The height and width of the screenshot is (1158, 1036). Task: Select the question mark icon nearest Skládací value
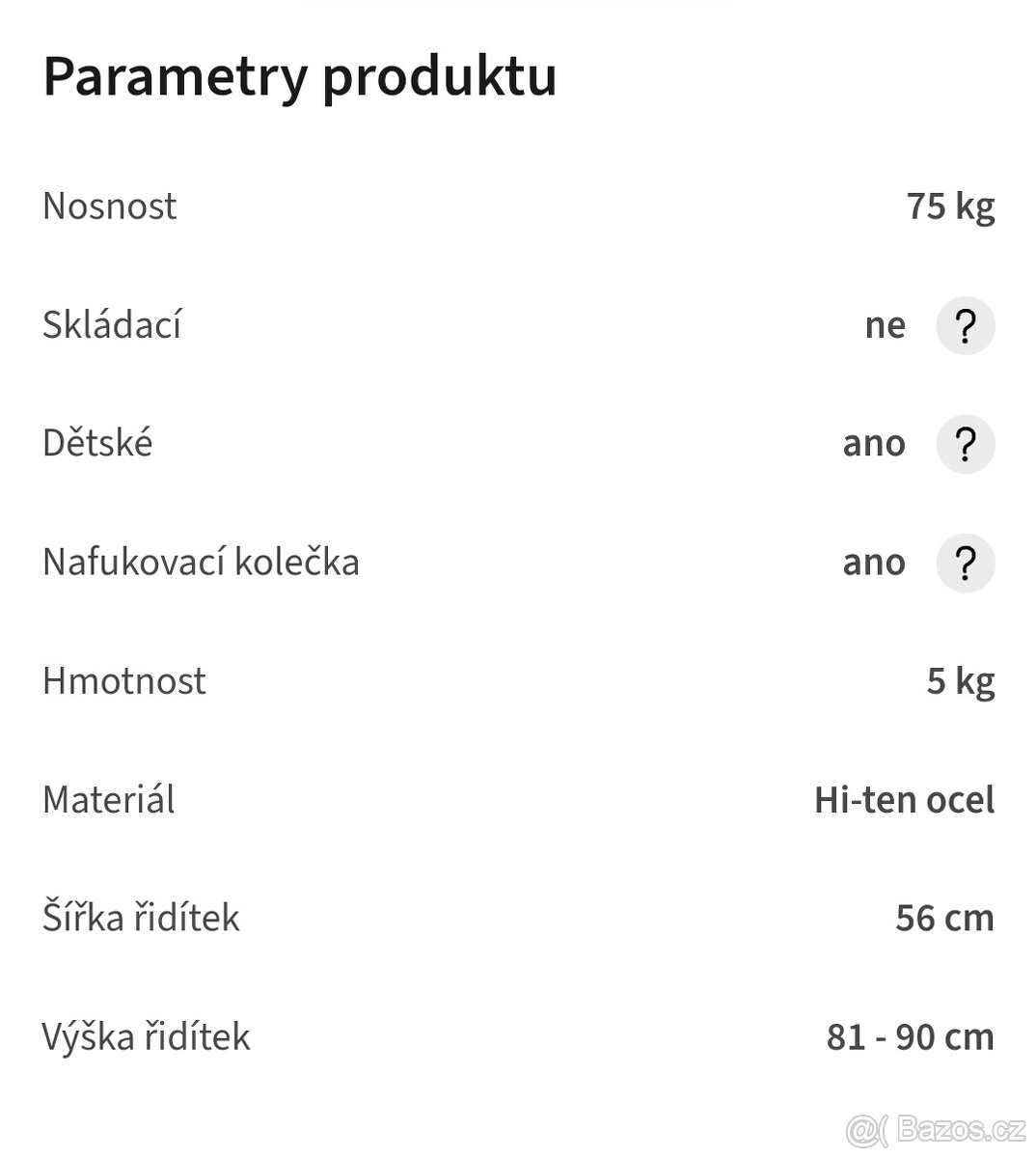tap(965, 325)
